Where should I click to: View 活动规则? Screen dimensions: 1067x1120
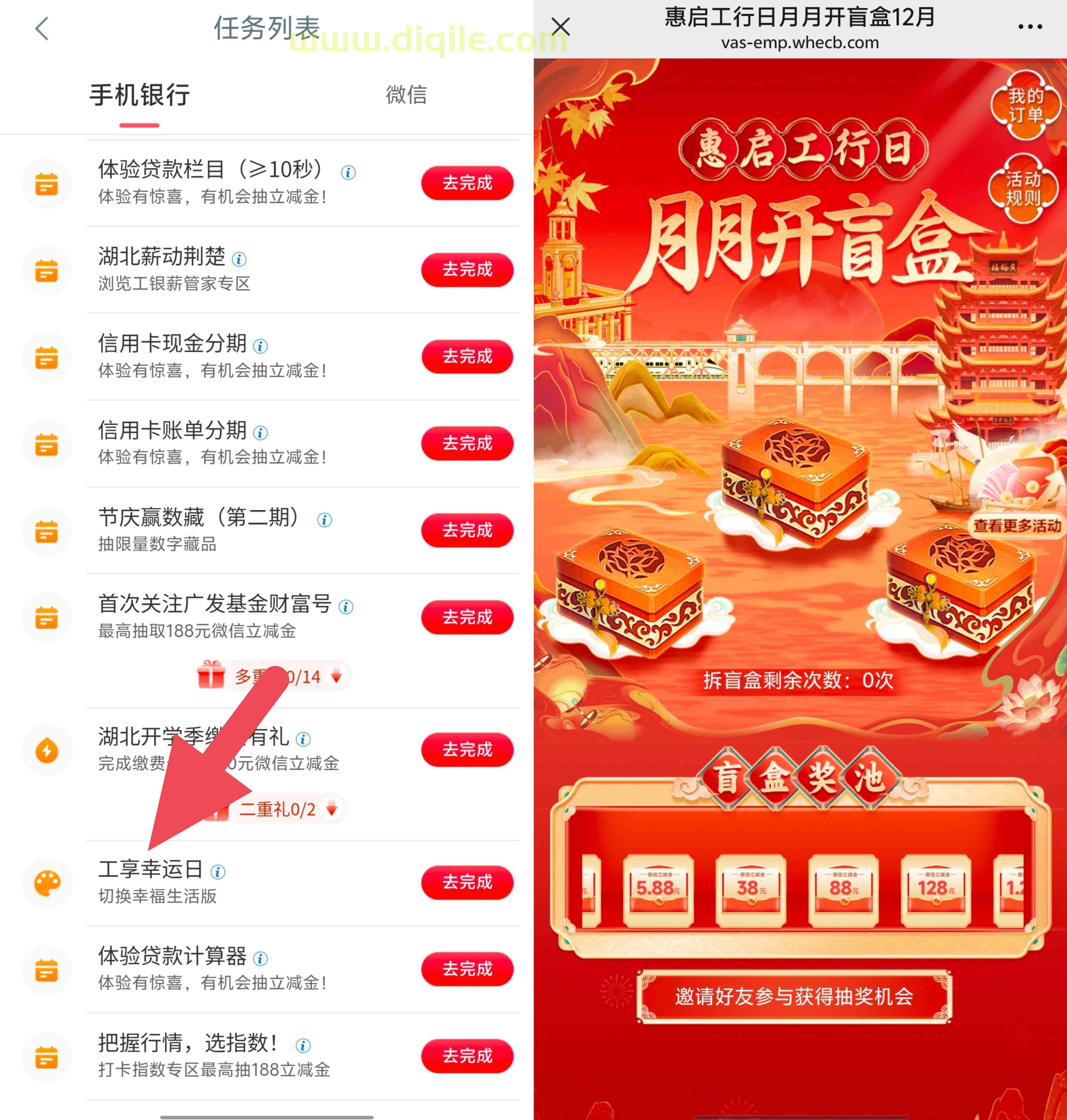(x=1023, y=189)
